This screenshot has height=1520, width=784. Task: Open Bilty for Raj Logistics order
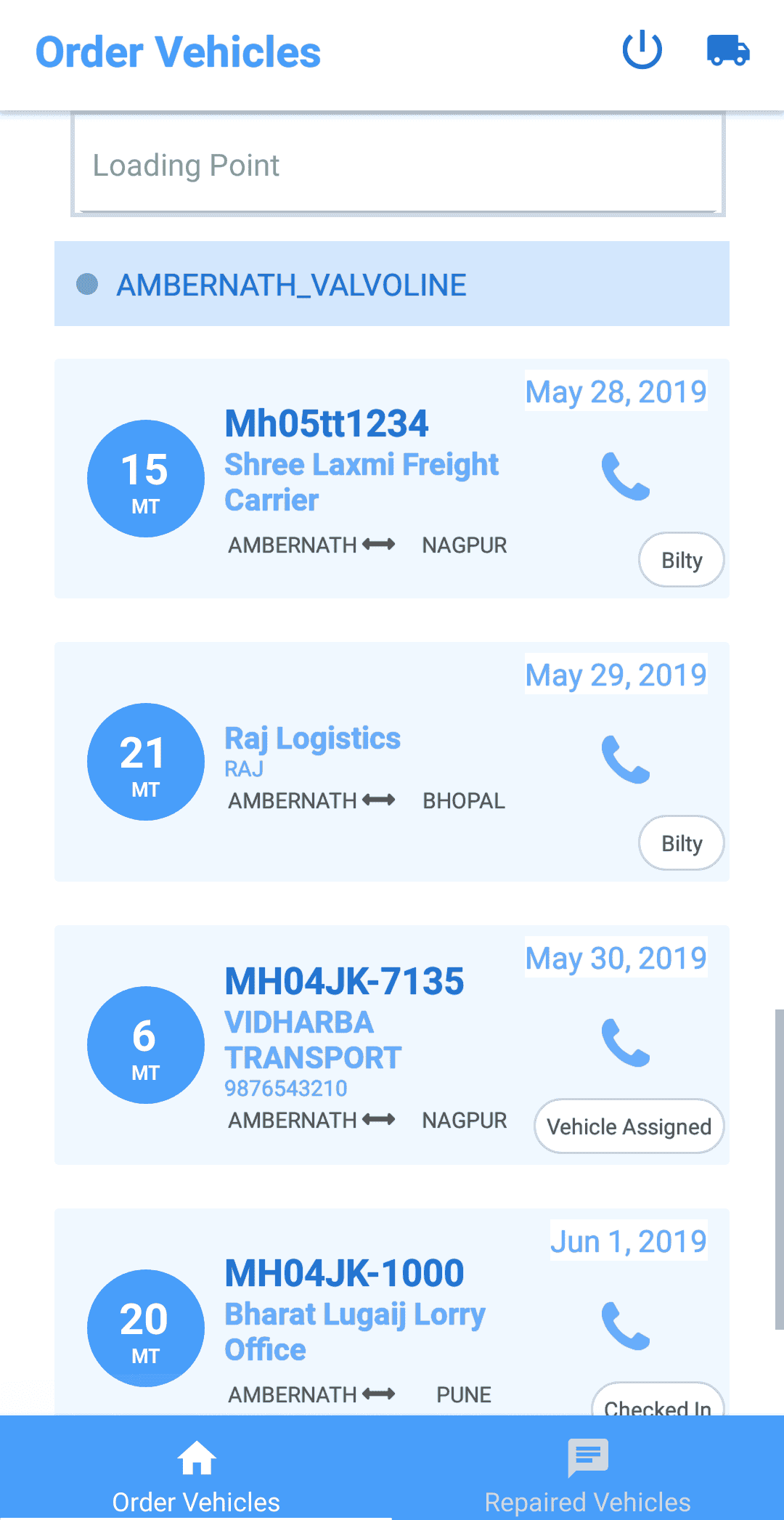point(681,843)
